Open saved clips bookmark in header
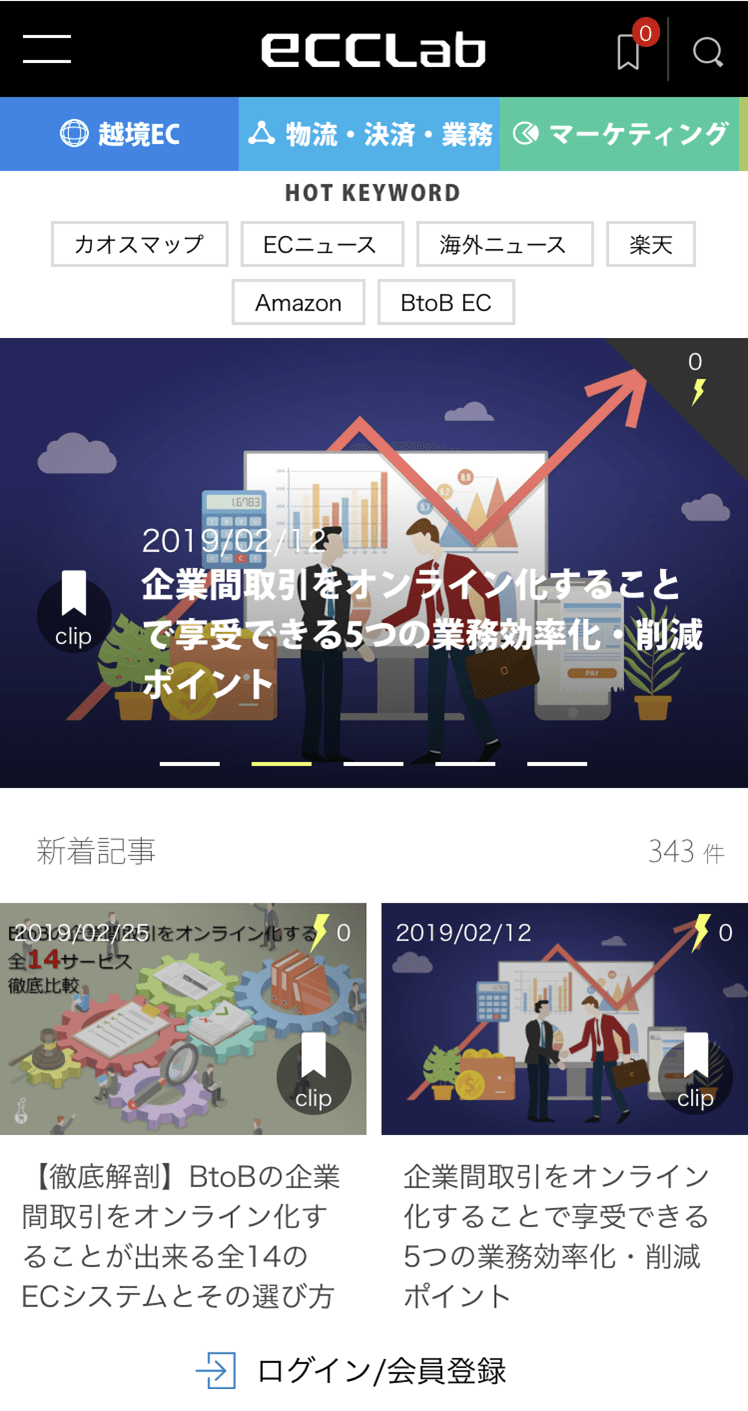Image resolution: width=748 pixels, height=1411 pixels. [x=629, y=51]
